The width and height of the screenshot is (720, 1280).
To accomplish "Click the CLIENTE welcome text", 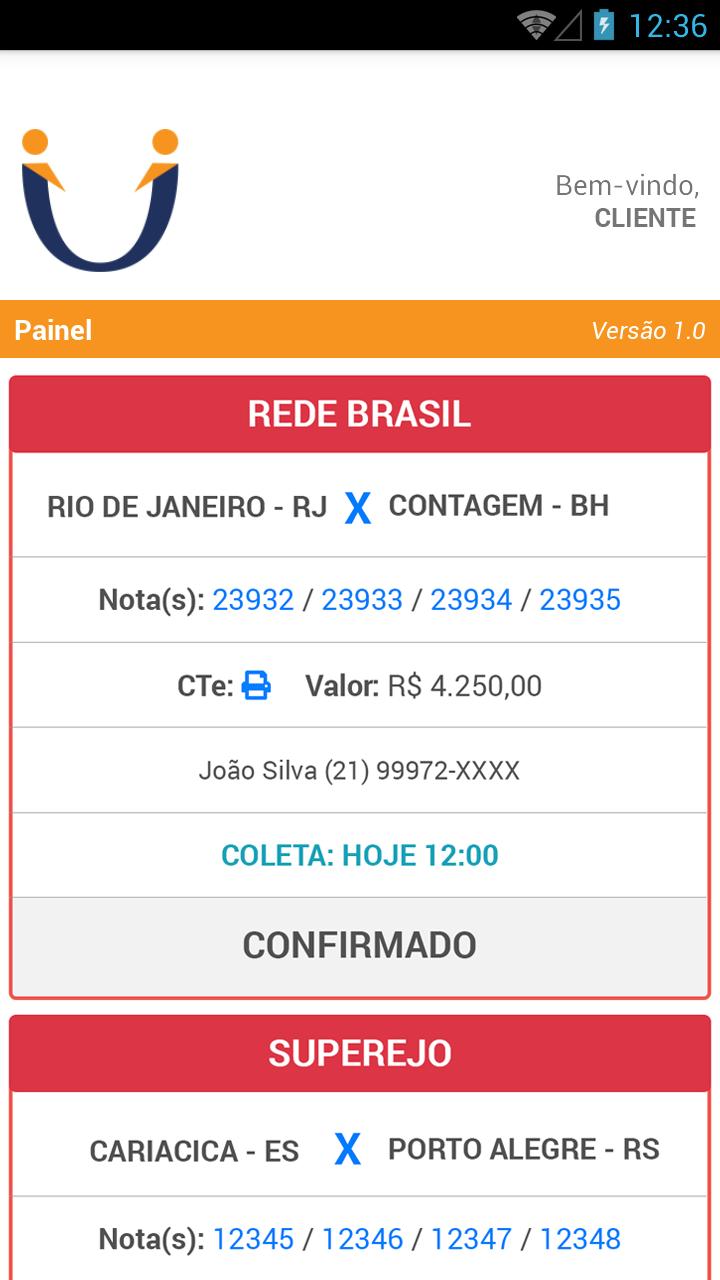I will 645,218.
